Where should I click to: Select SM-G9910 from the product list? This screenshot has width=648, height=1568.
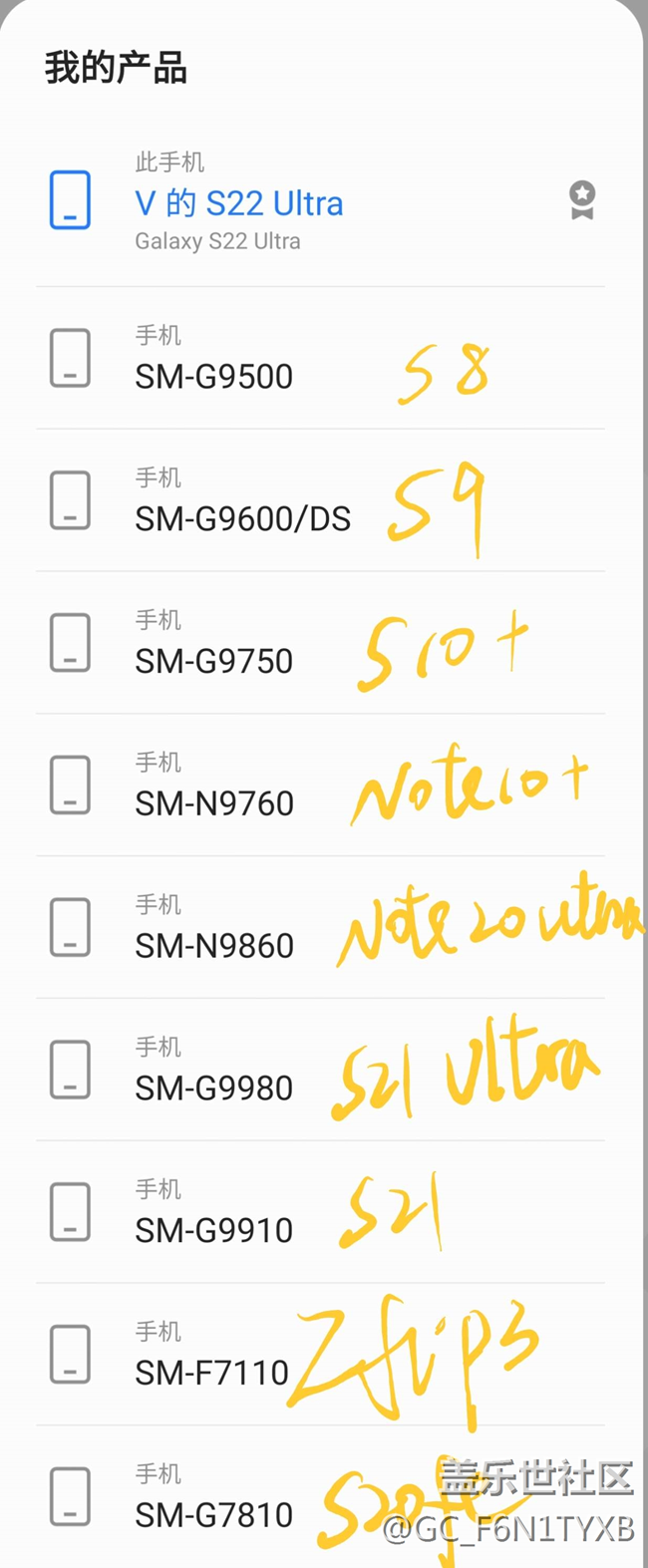[214, 1230]
